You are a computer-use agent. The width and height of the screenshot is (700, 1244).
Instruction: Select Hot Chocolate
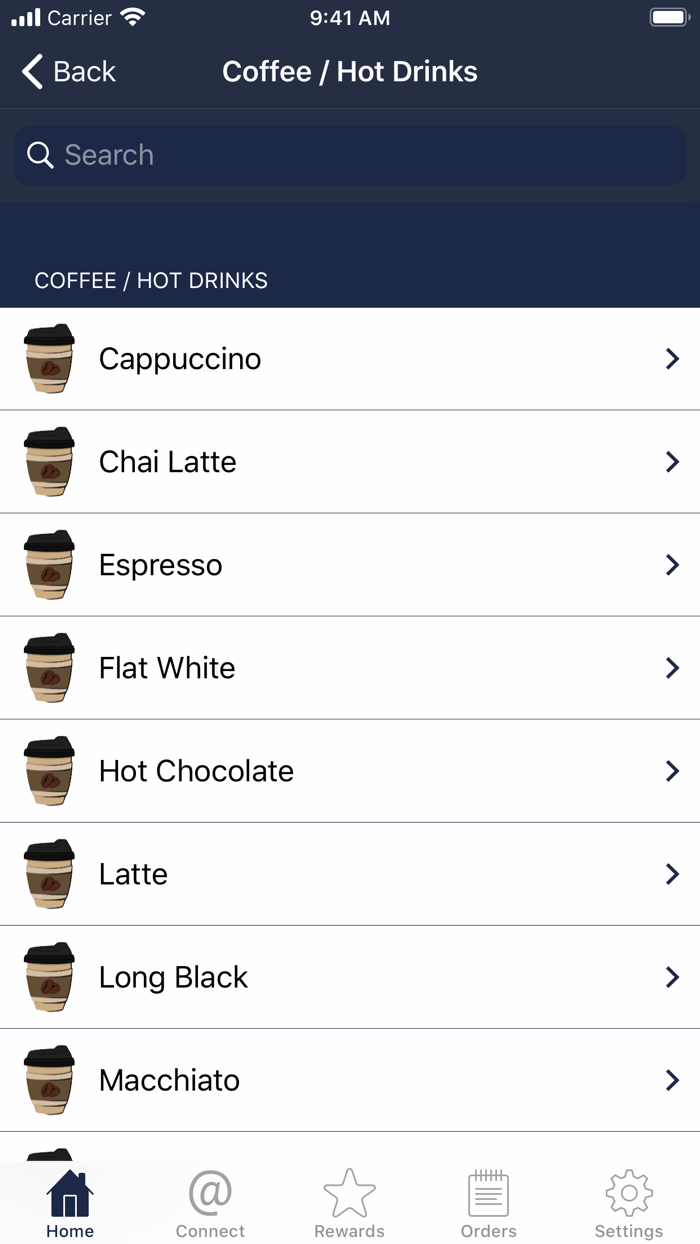click(x=350, y=771)
